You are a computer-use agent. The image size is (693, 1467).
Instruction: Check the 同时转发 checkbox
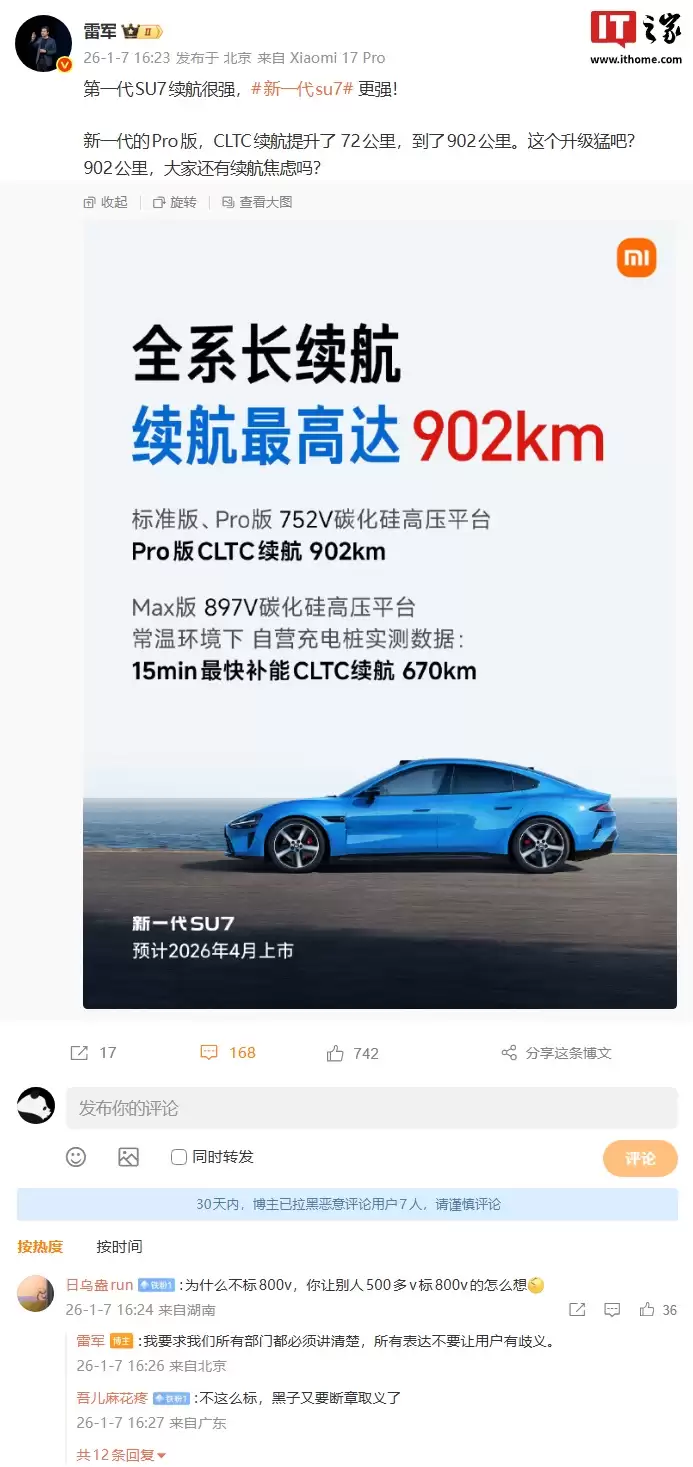click(179, 1157)
